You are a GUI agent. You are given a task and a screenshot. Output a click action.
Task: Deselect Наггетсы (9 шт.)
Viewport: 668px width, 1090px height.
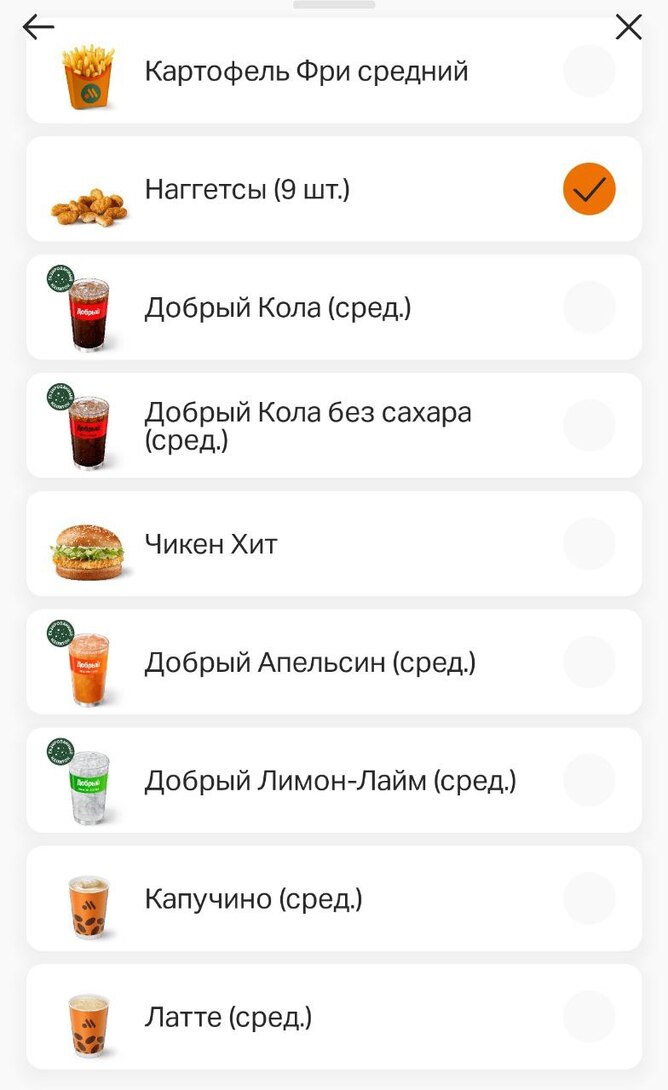coord(589,189)
